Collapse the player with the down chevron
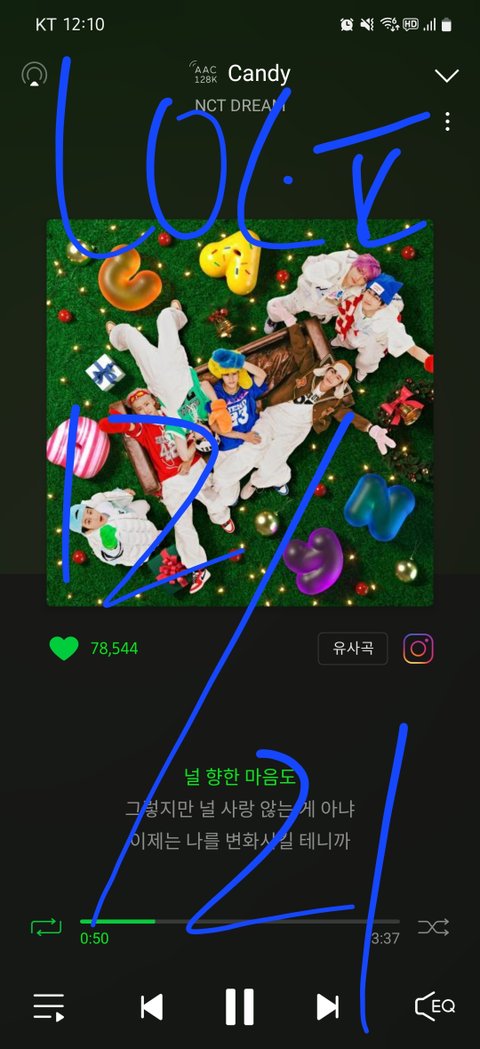480x1049 pixels. coord(447,75)
